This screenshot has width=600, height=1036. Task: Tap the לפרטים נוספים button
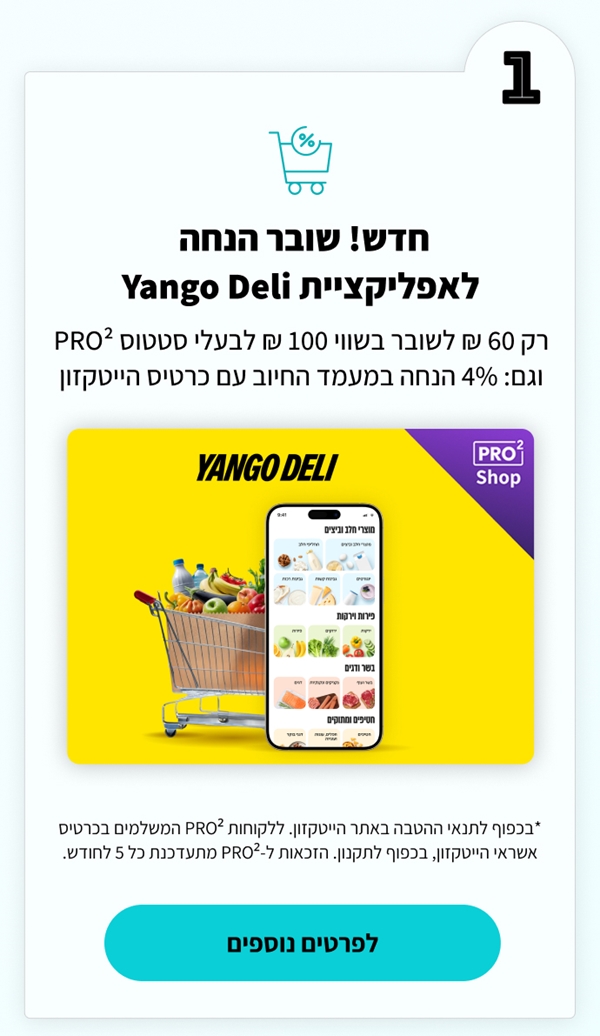302,943
